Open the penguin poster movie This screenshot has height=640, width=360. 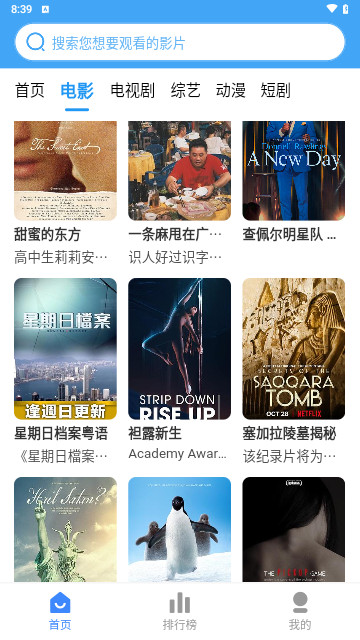tap(180, 529)
